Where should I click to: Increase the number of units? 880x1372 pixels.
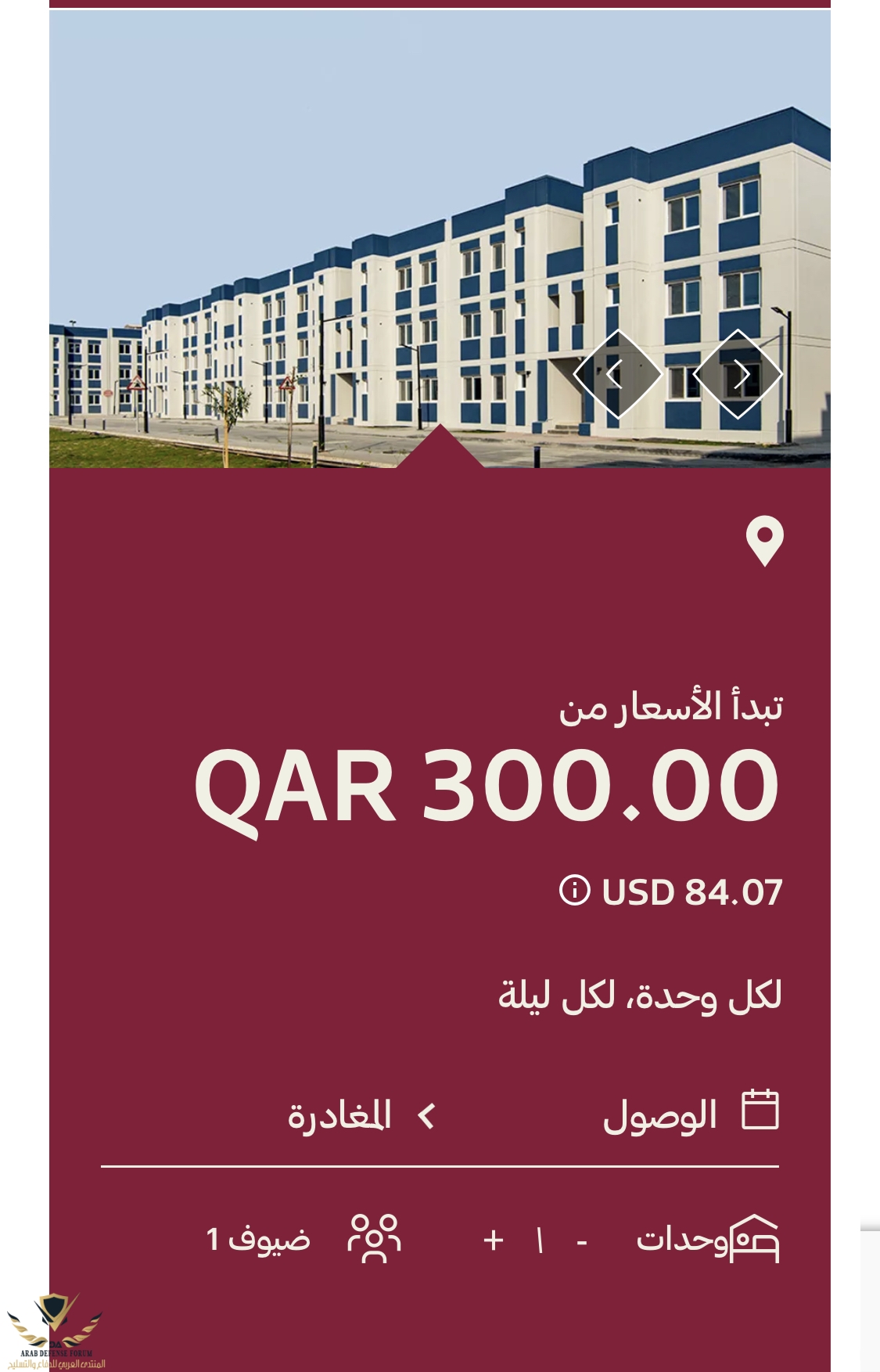click(x=493, y=1240)
